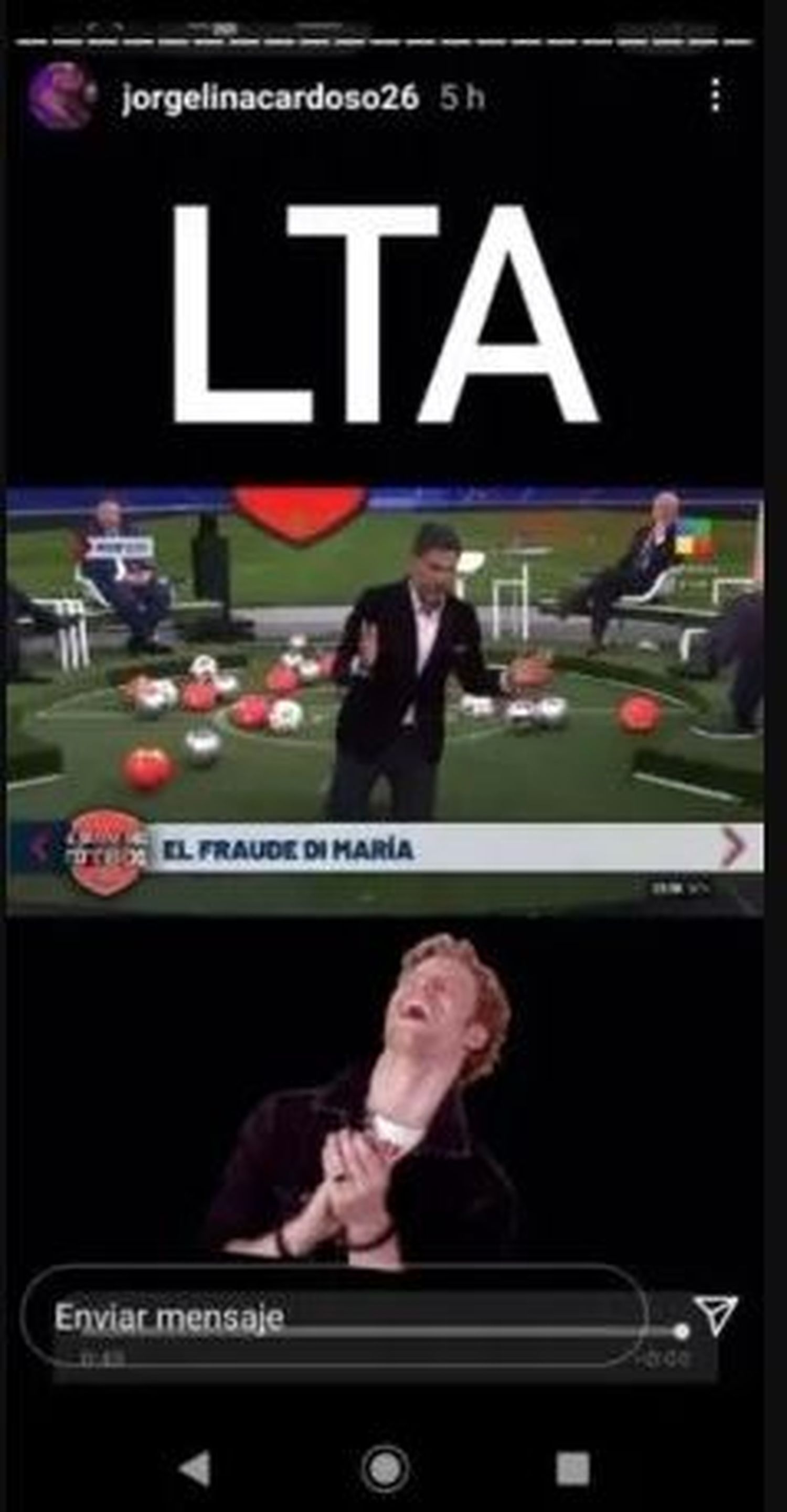Image resolution: width=787 pixels, height=1512 pixels.
Task: Open the recent apps view
Action: click(572, 1467)
